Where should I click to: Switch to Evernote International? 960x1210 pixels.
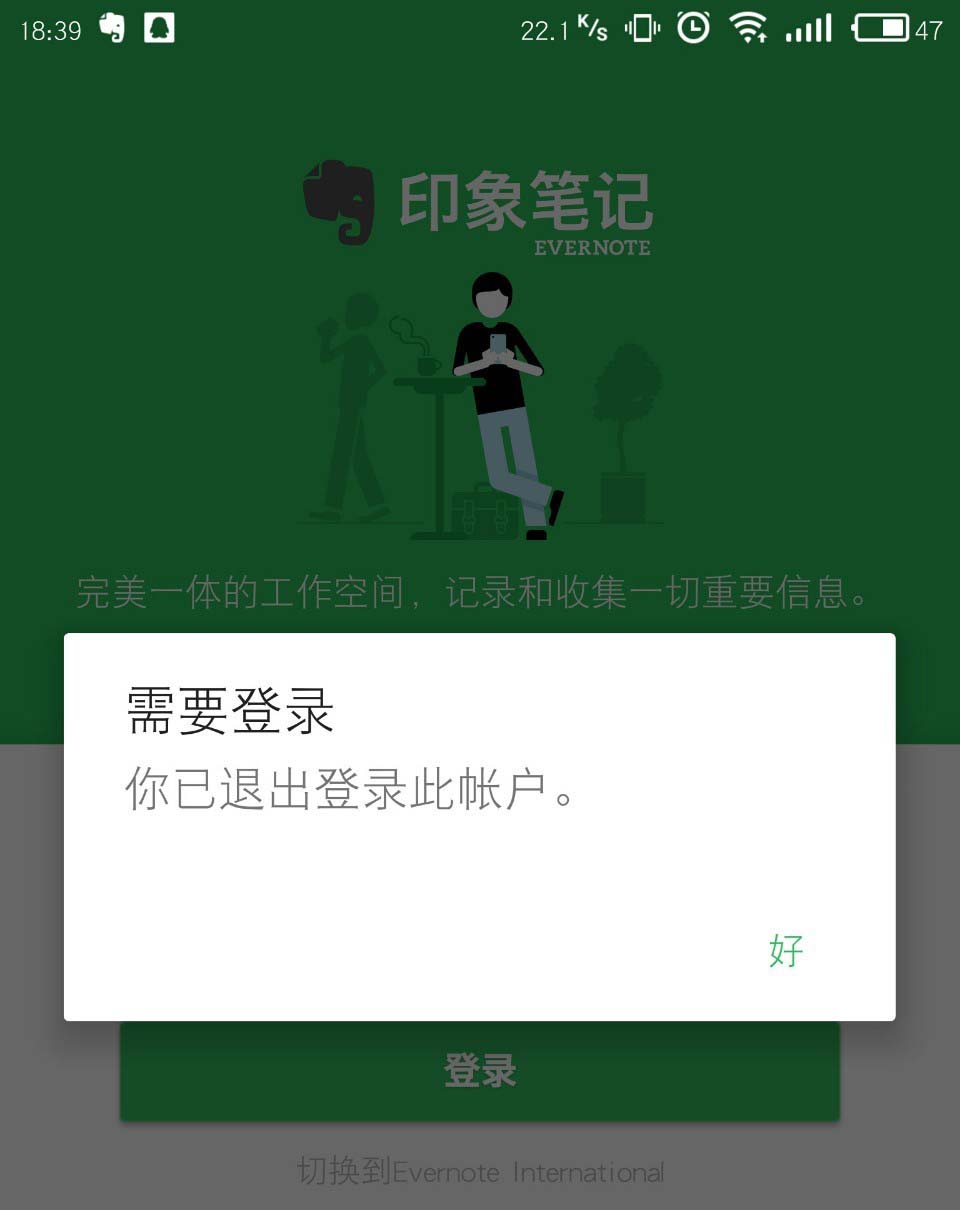tap(480, 1171)
